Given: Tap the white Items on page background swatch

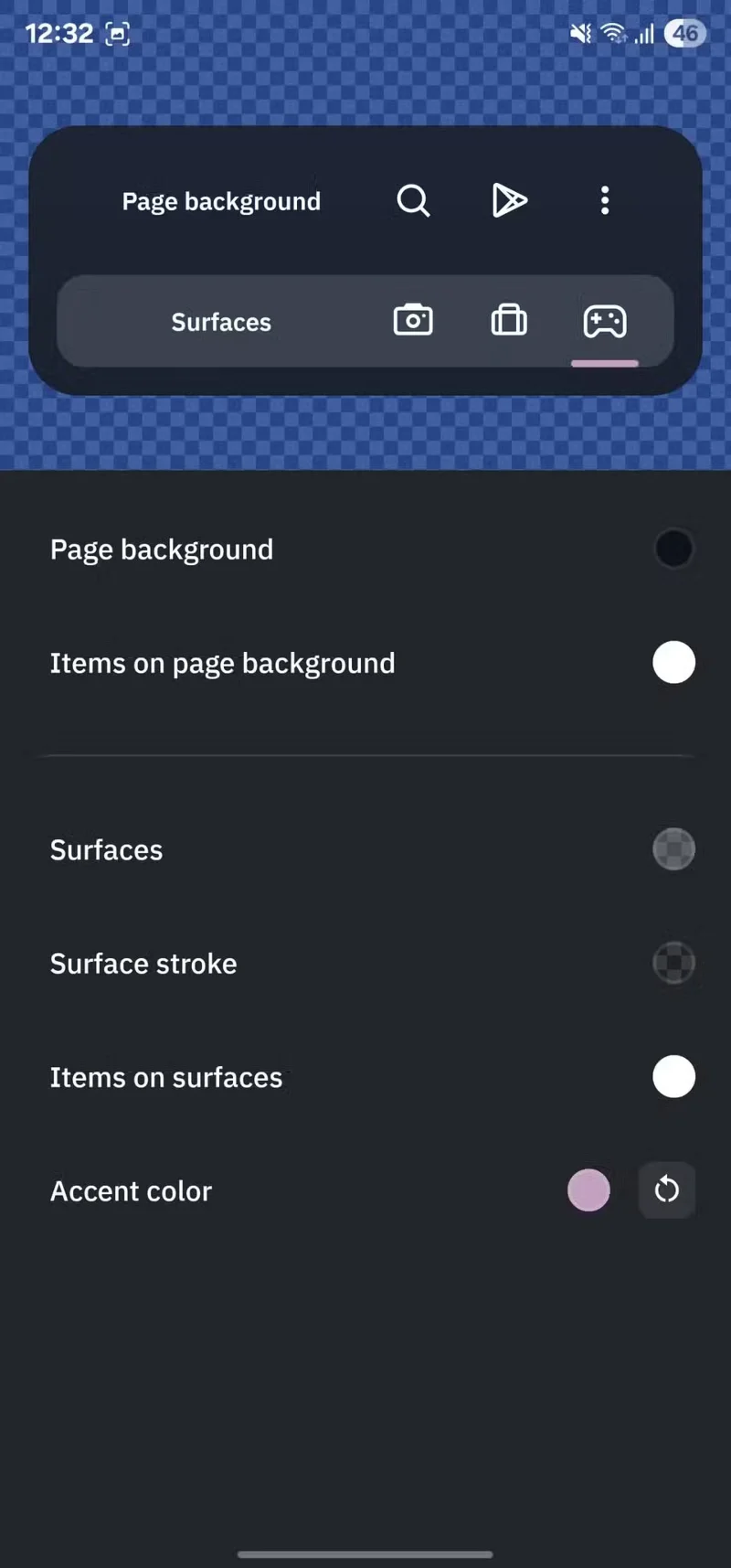Looking at the screenshot, I should 673,662.
